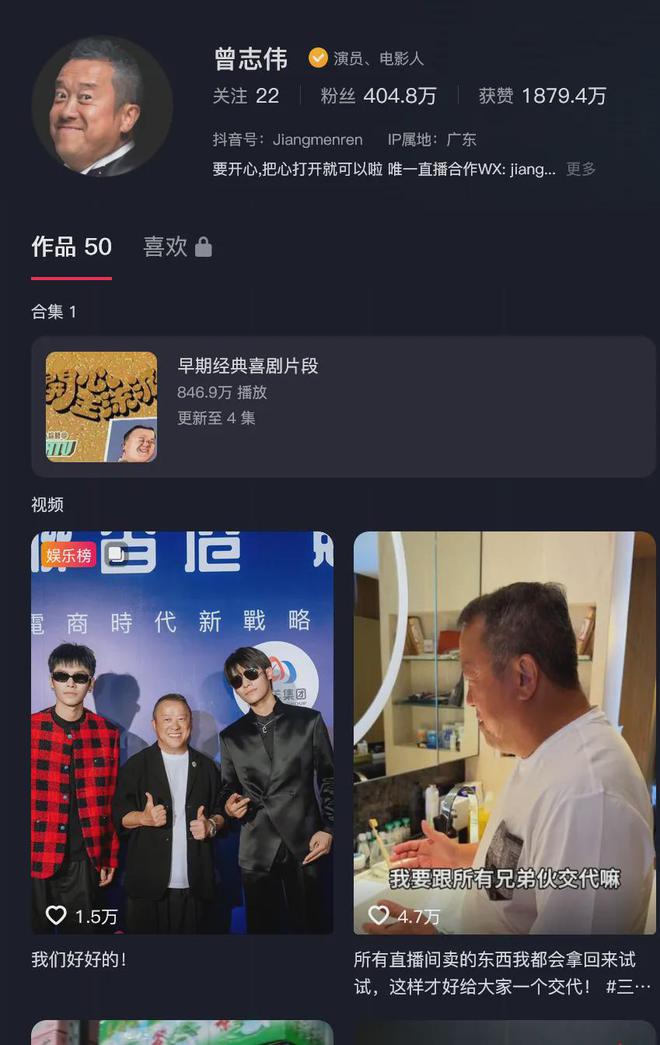Switch to the 作品 tab
Screen dimensions: 660x1045
coord(71,247)
